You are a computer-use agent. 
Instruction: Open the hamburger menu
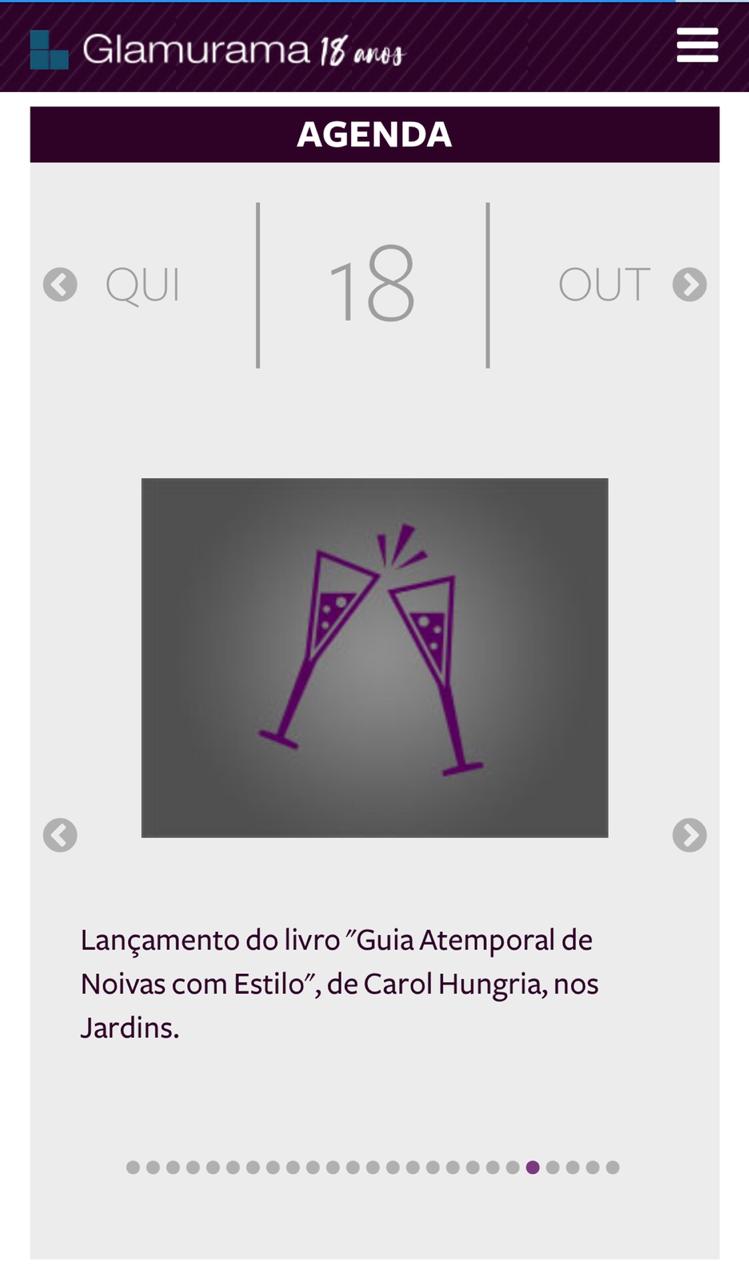click(697, 45)
